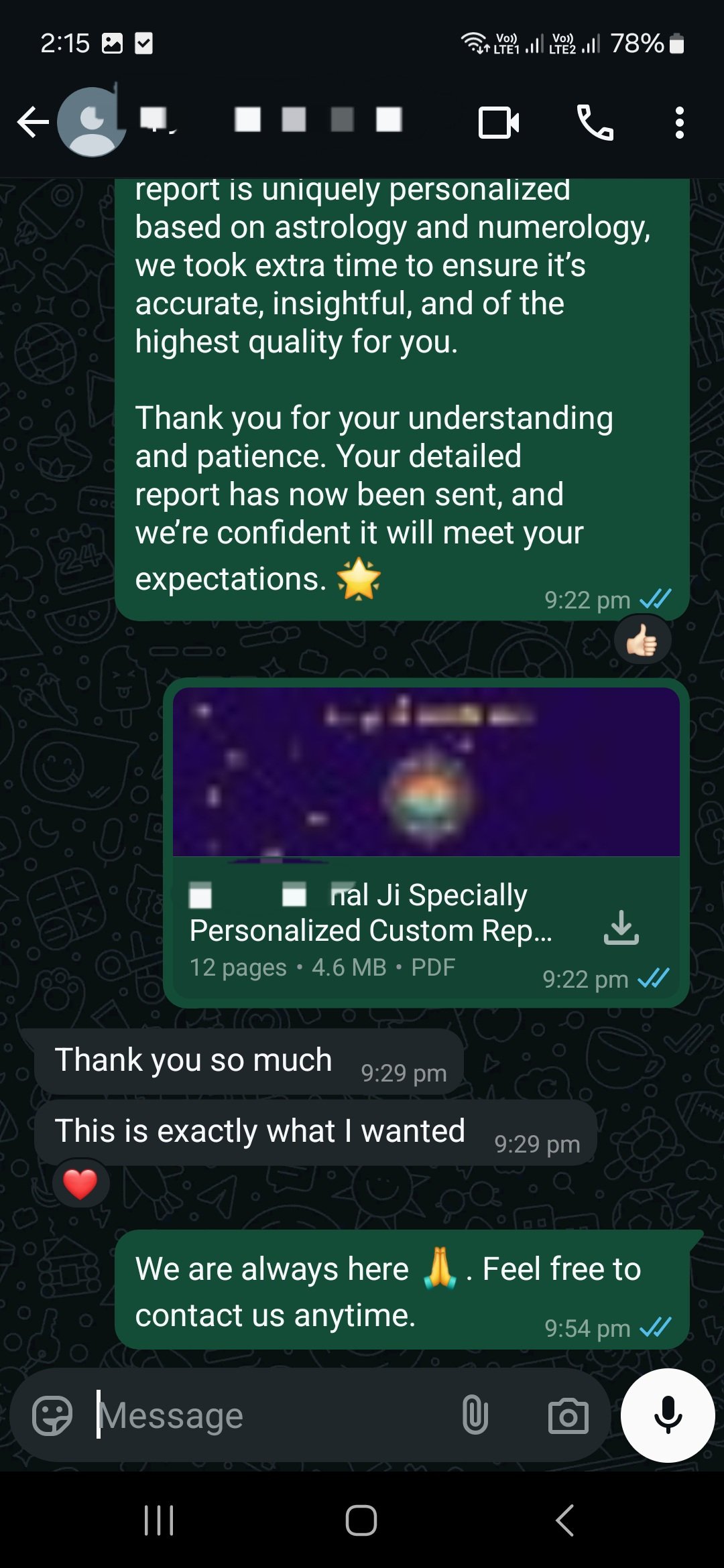Viewport: 724px width, 1568px height.
Task: Focus the Message text field
Action: coord(268,1416)
